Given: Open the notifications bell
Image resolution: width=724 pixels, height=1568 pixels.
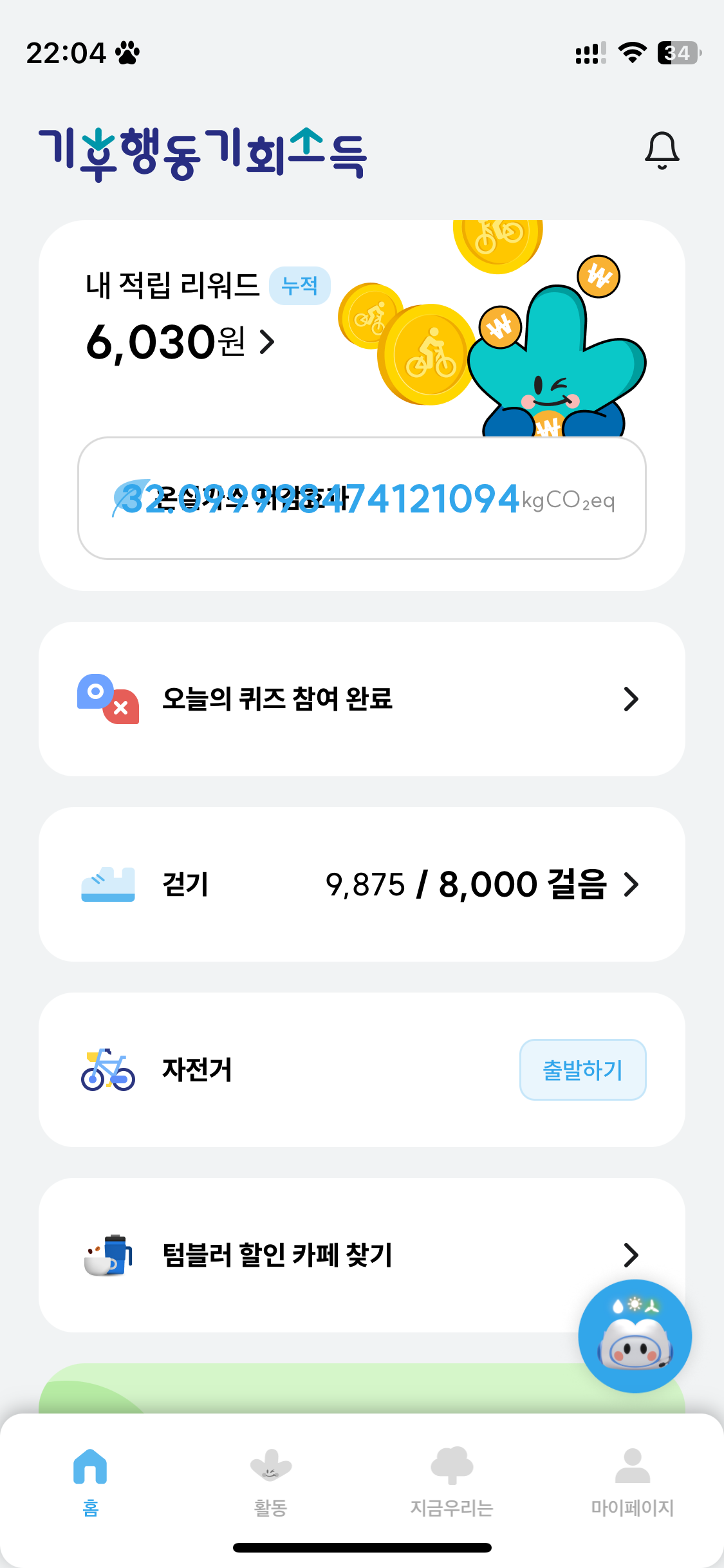Looking at the screenshot, I should 662,151.
